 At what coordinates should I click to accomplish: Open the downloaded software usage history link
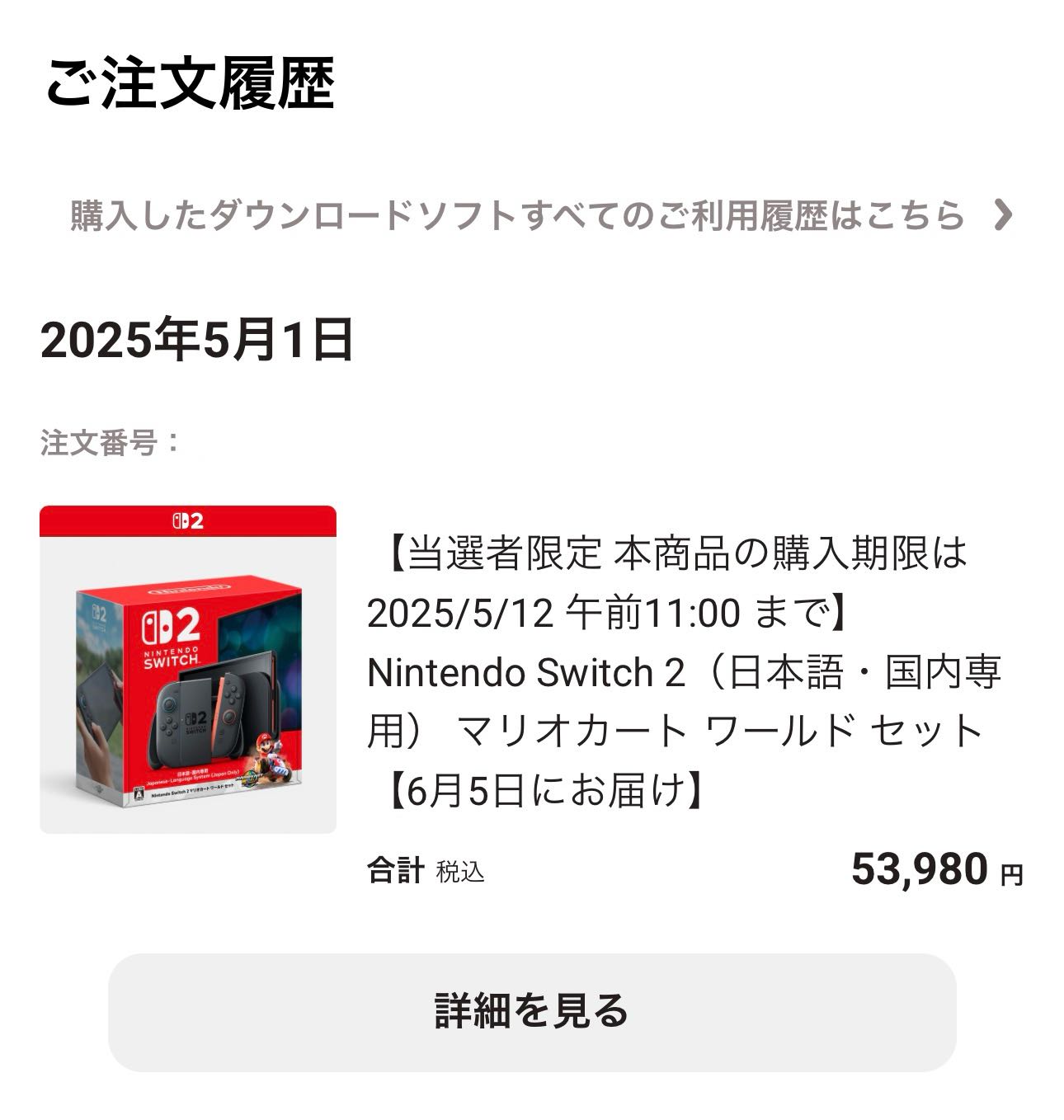pyautogui.click(x=540, y=215)
